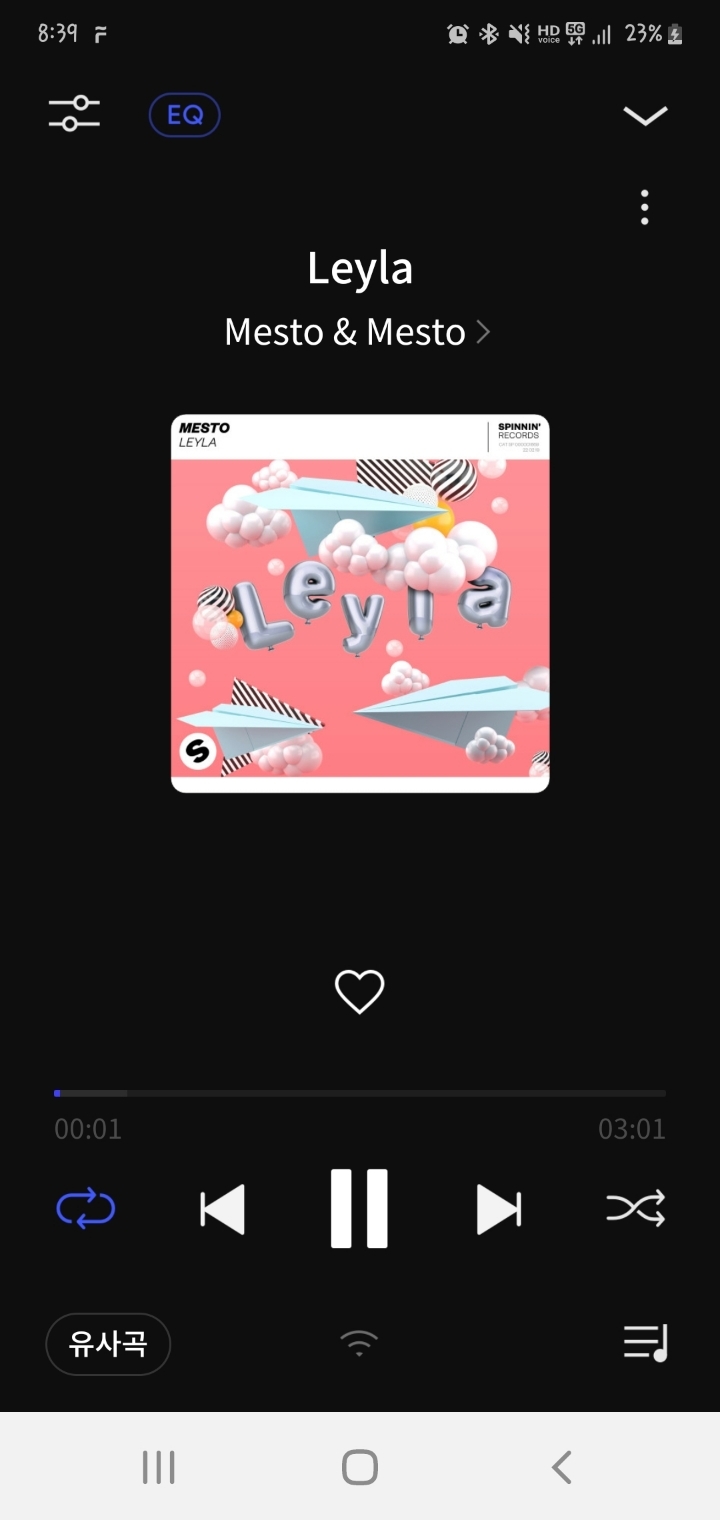Pause the playing song
The width and height of the screenshot is (720, 1520).
359,1208
